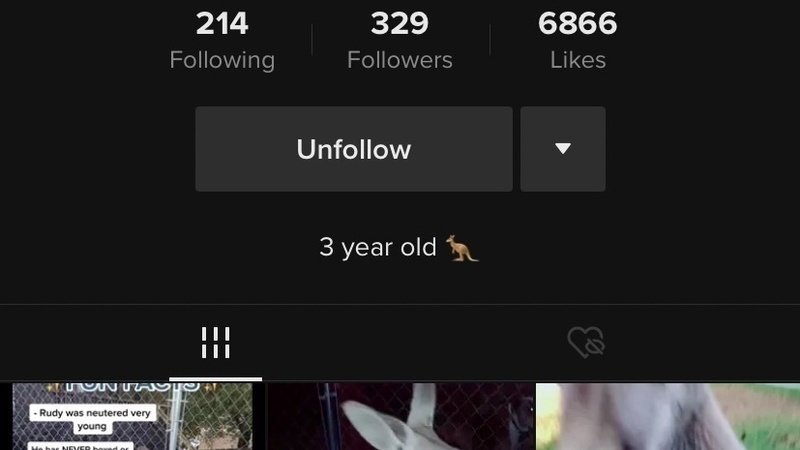
Task: Unfollow this account
Action: click(x=354, y=149)
